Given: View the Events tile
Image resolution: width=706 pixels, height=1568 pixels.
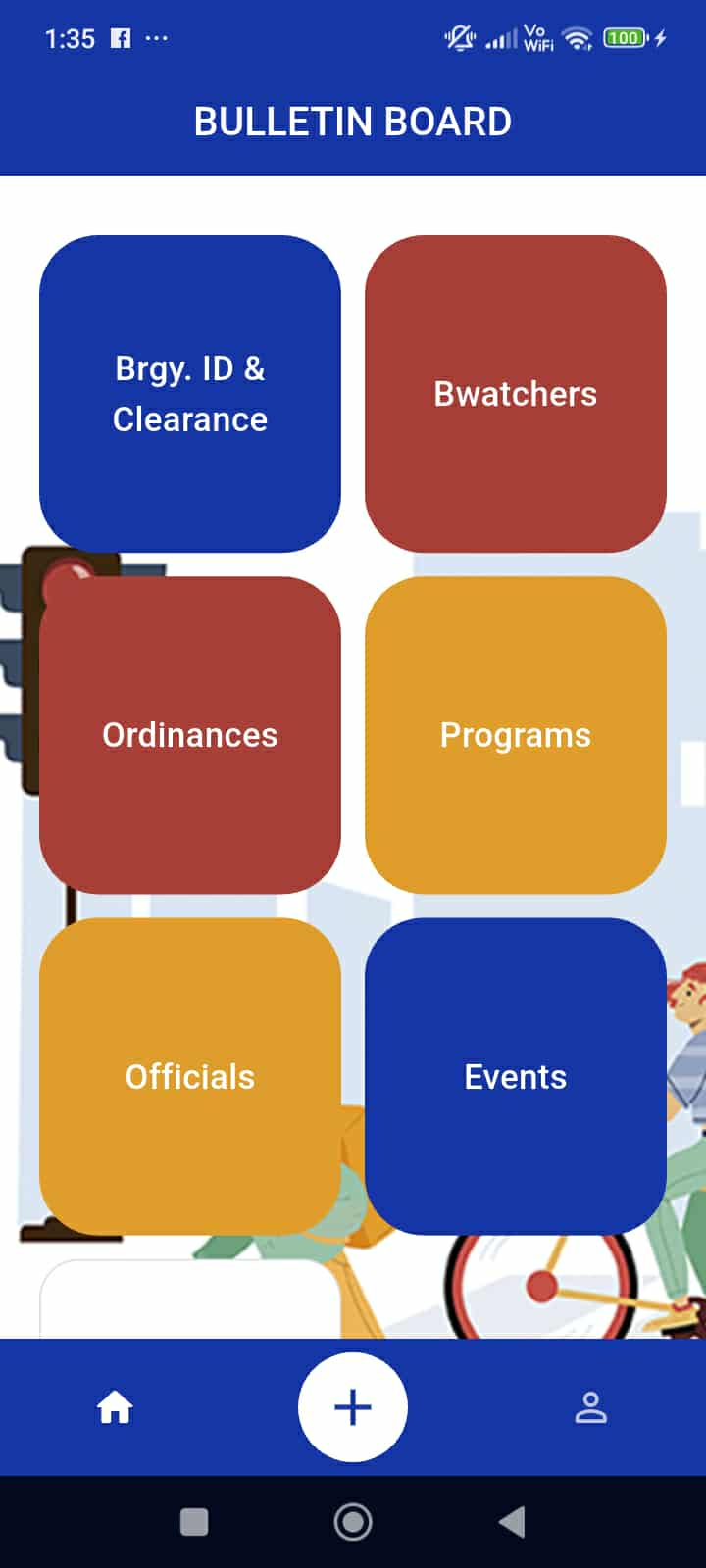Looking at the screenshot, I should 516,1076.
